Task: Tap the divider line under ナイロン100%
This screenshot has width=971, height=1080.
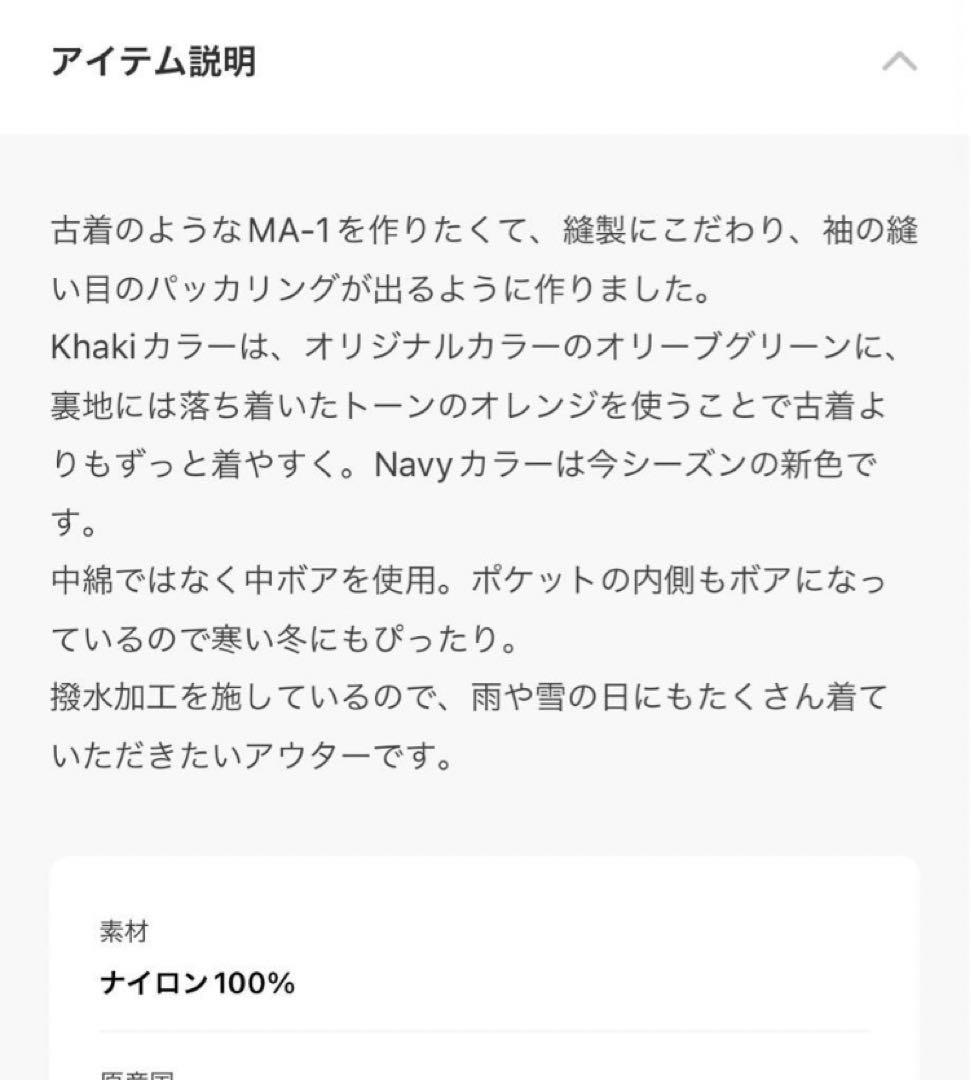Action: click(485, 1030)
